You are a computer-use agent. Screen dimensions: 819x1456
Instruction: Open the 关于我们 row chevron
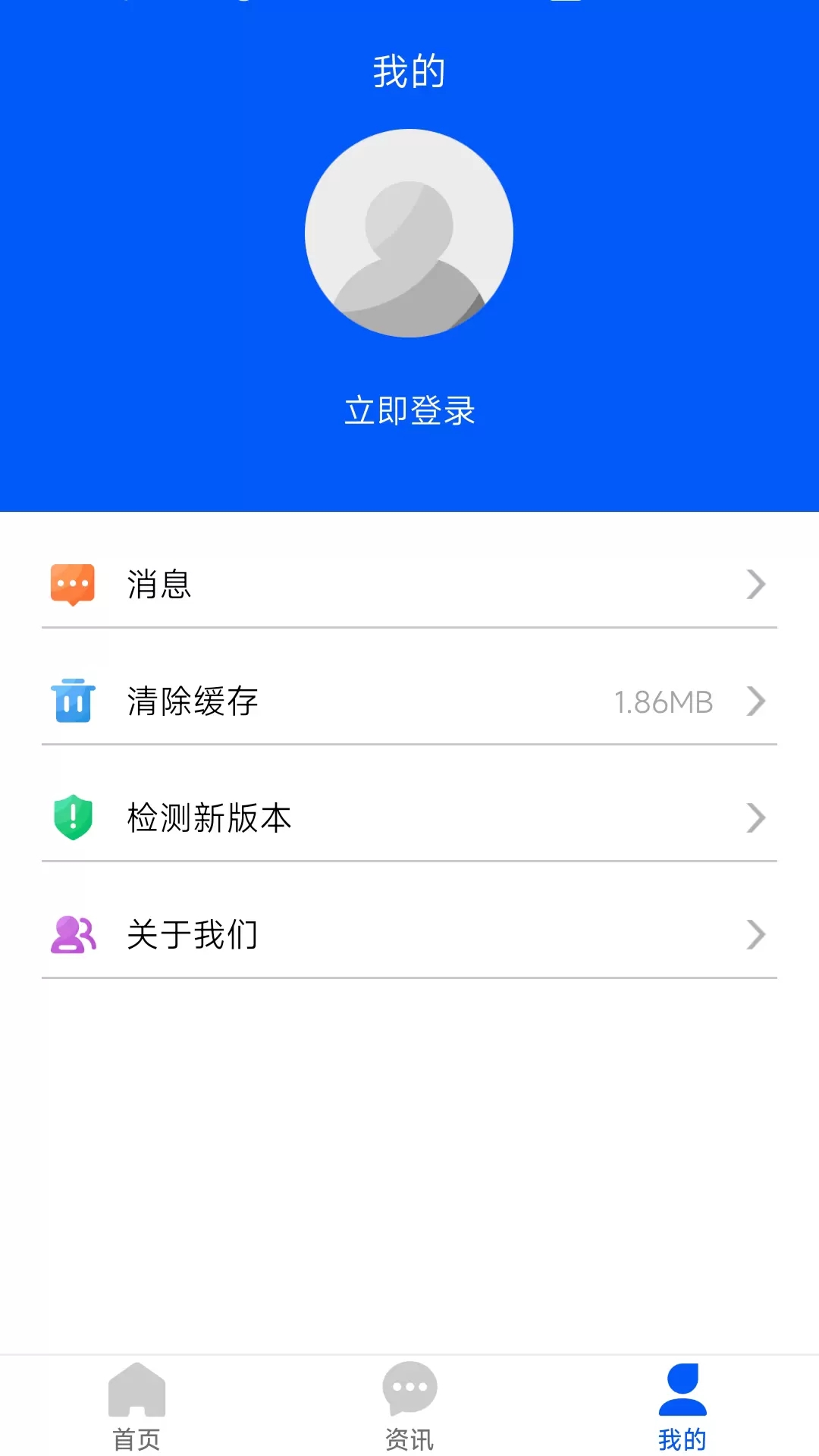(x=756, y=934)
